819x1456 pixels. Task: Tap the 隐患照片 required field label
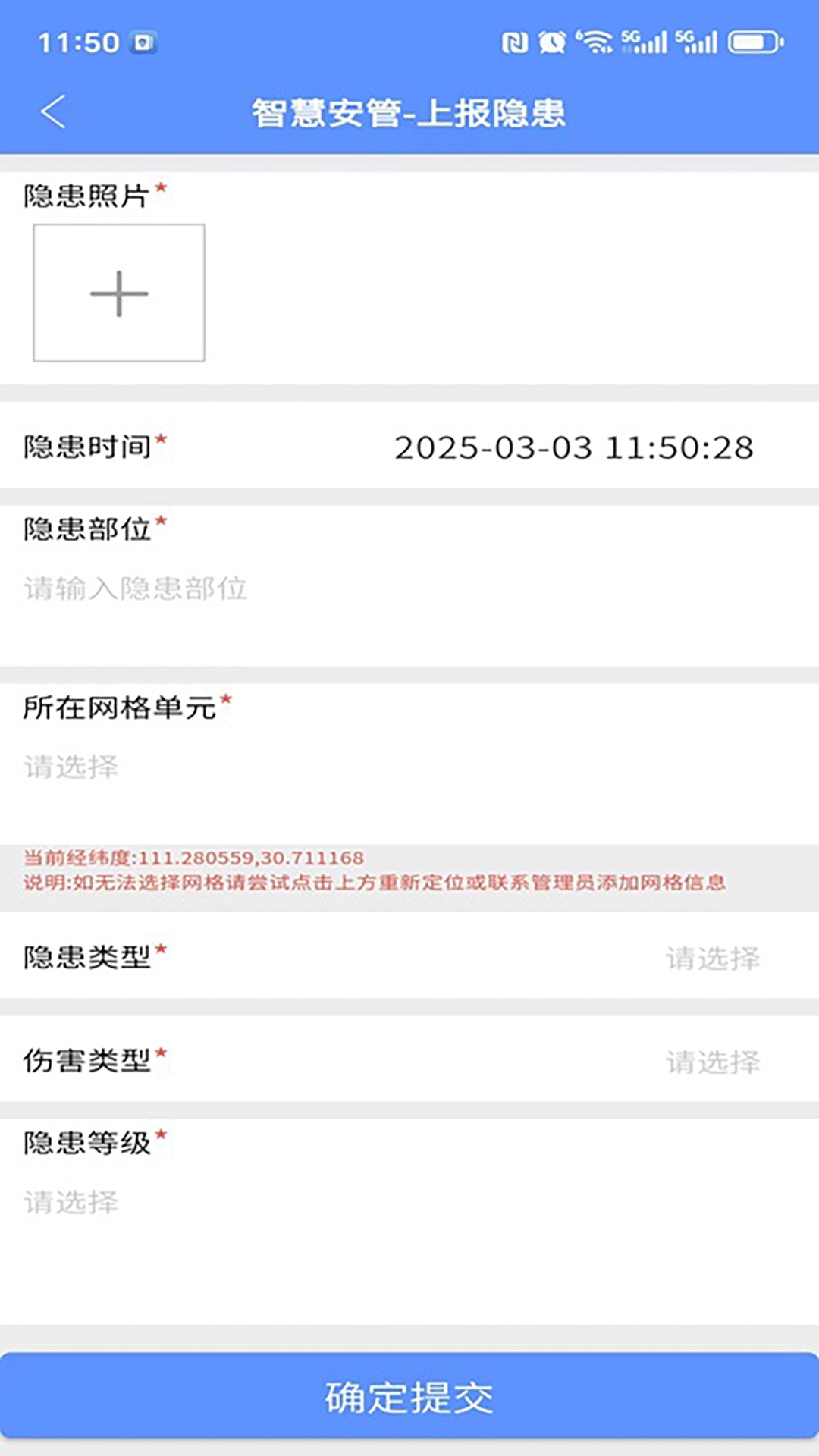86,193
